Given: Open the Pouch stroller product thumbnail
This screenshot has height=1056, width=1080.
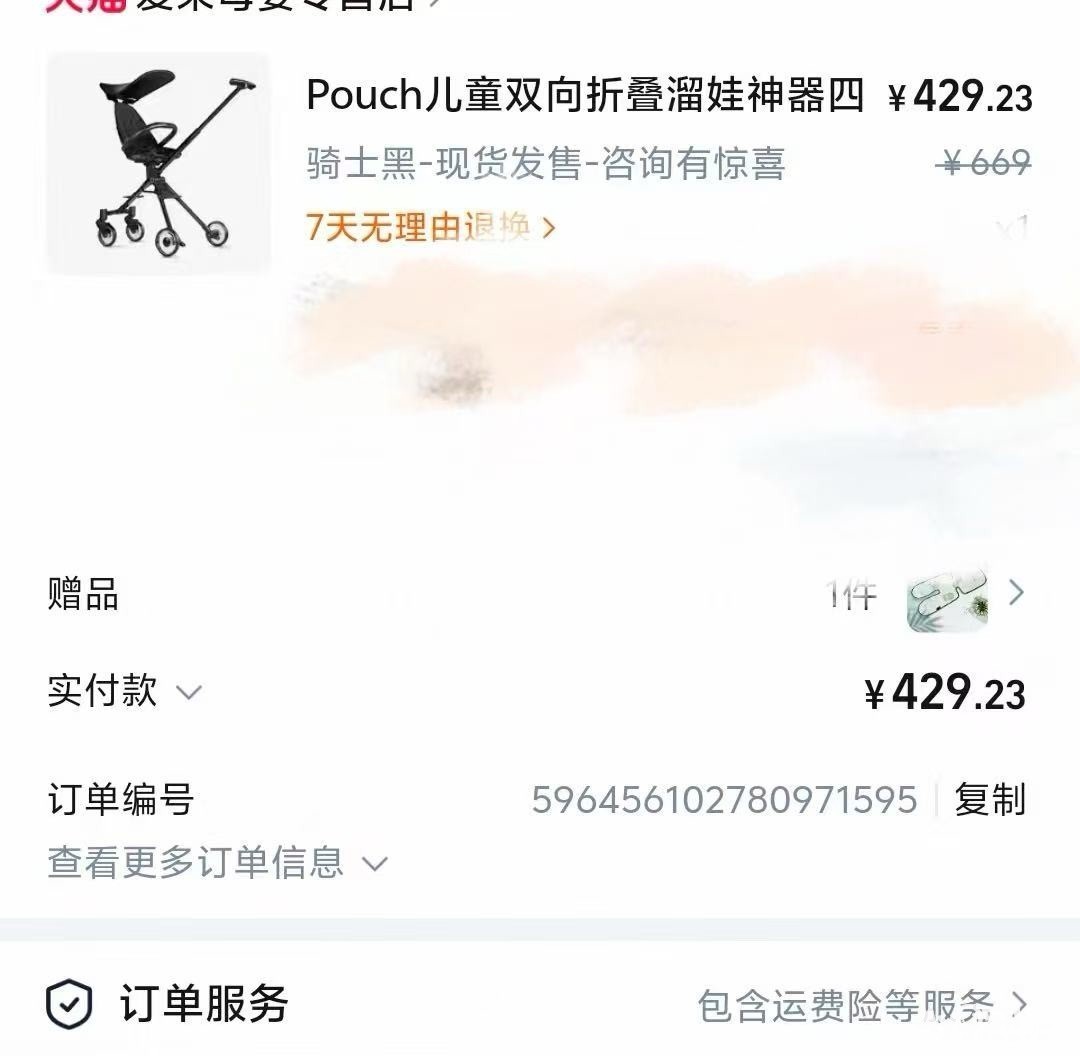Looking at the screenshot, I should (158, 165).
